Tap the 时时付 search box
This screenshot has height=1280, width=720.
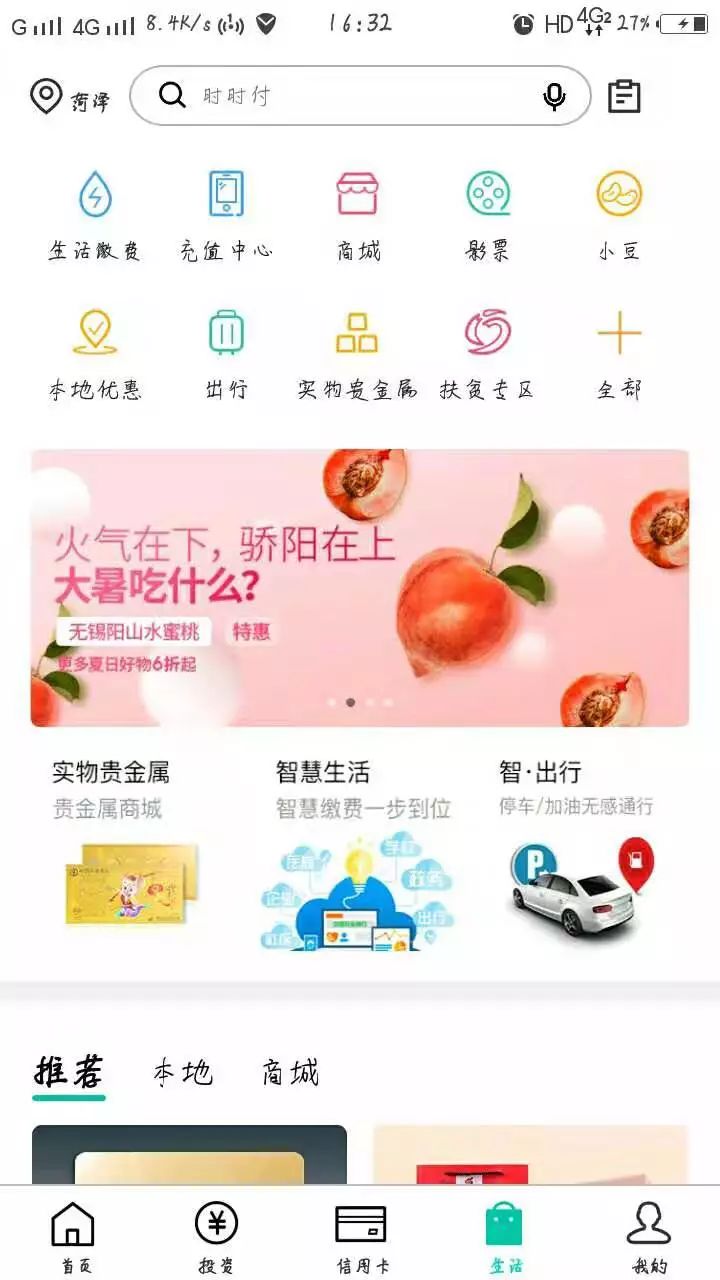pos(350,96)
